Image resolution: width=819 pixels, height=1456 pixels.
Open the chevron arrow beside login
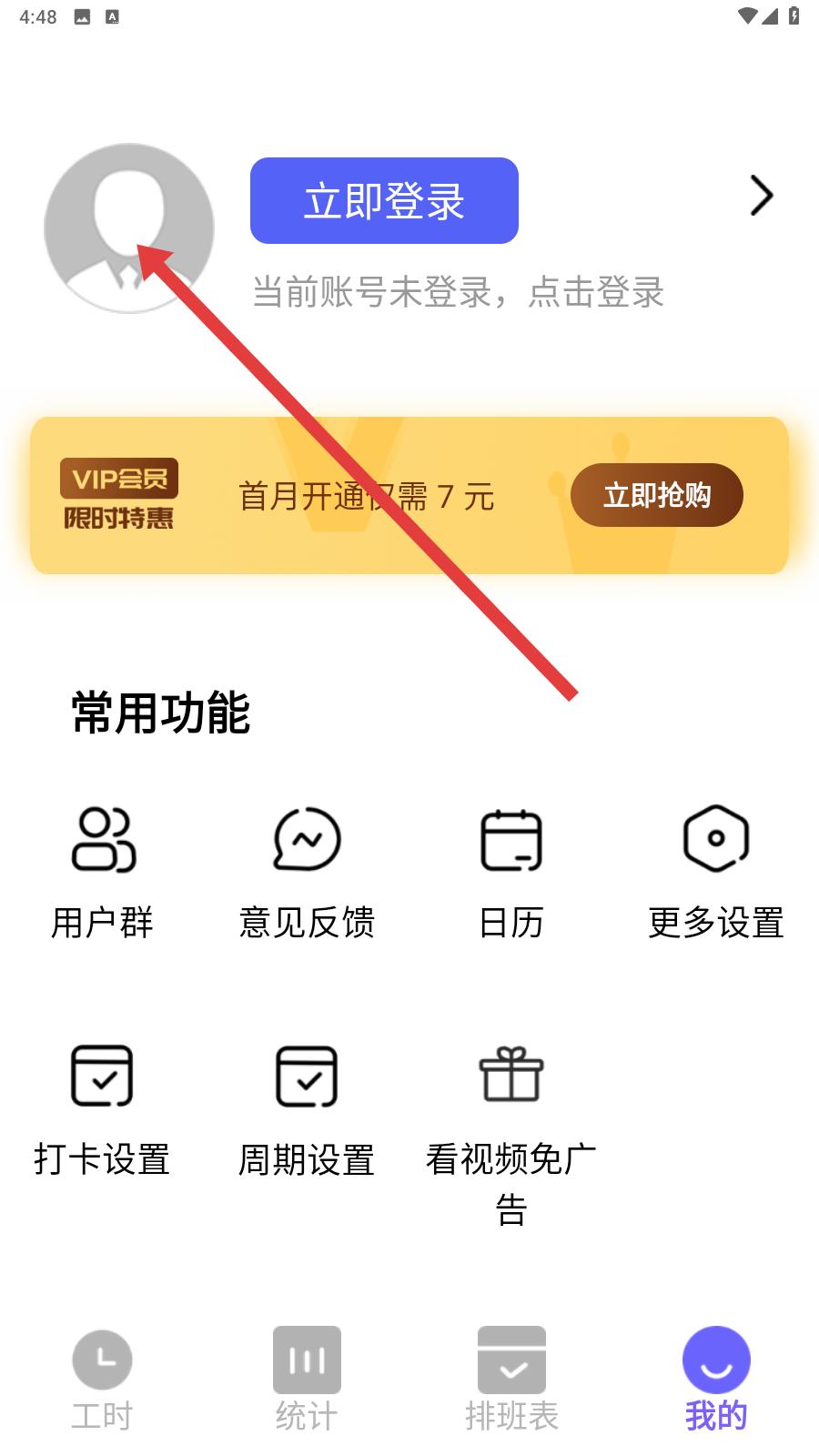761,196
